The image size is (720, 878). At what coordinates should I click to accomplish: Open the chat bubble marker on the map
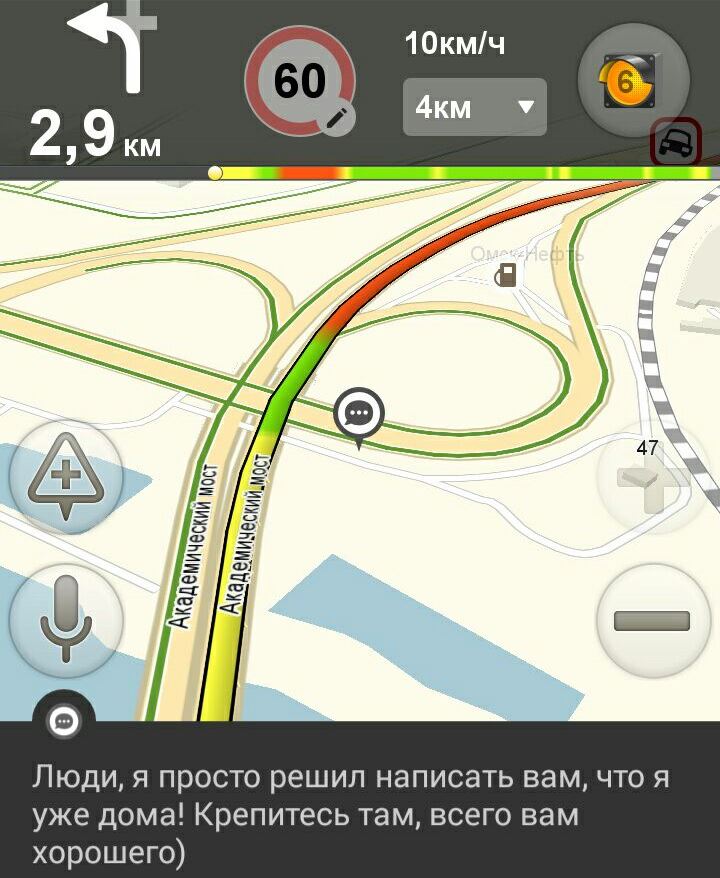[359, 412]
